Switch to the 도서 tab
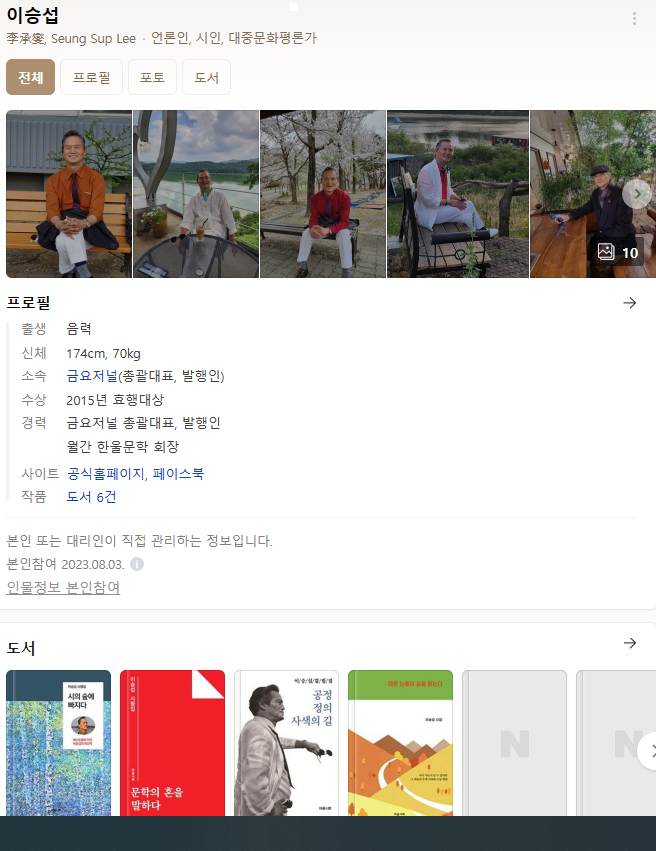Viewport: 656px width, 851px height. [206, 77]
